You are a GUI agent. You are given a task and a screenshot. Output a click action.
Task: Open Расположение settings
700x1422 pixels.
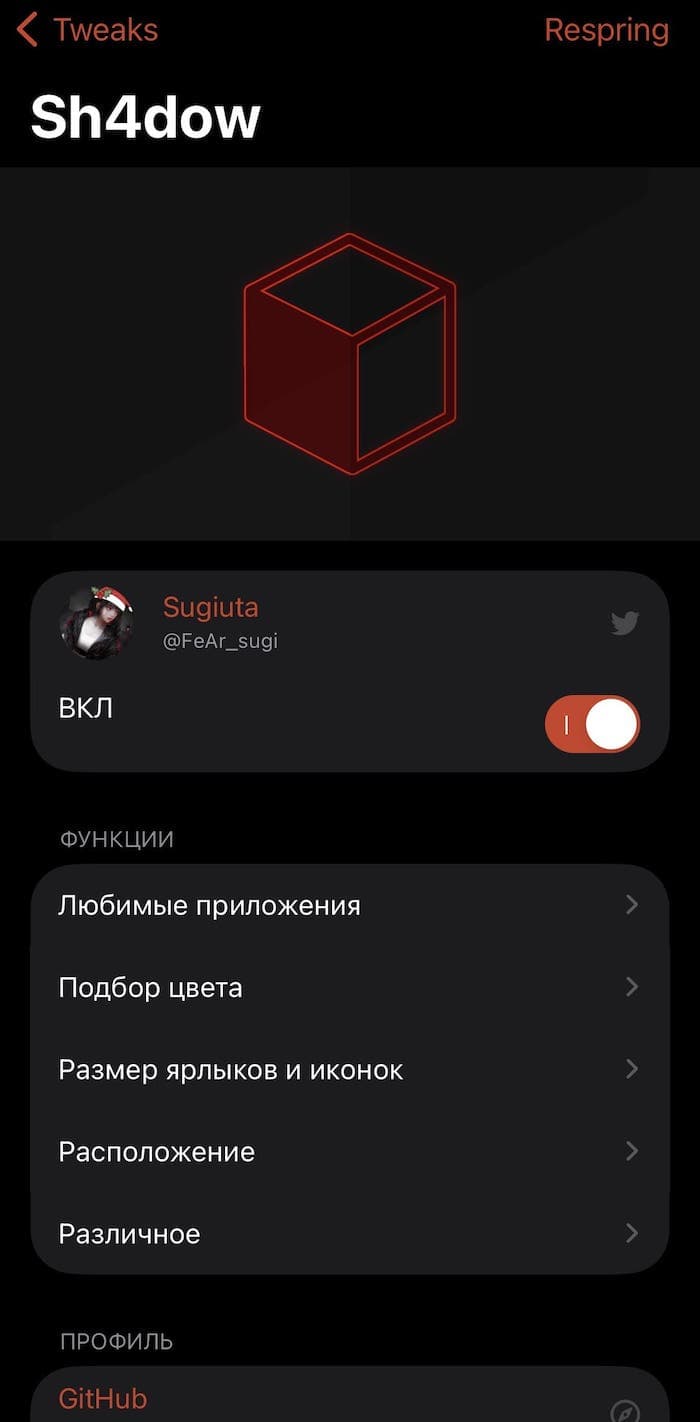pyautogui.click(x=349, y=1152)
